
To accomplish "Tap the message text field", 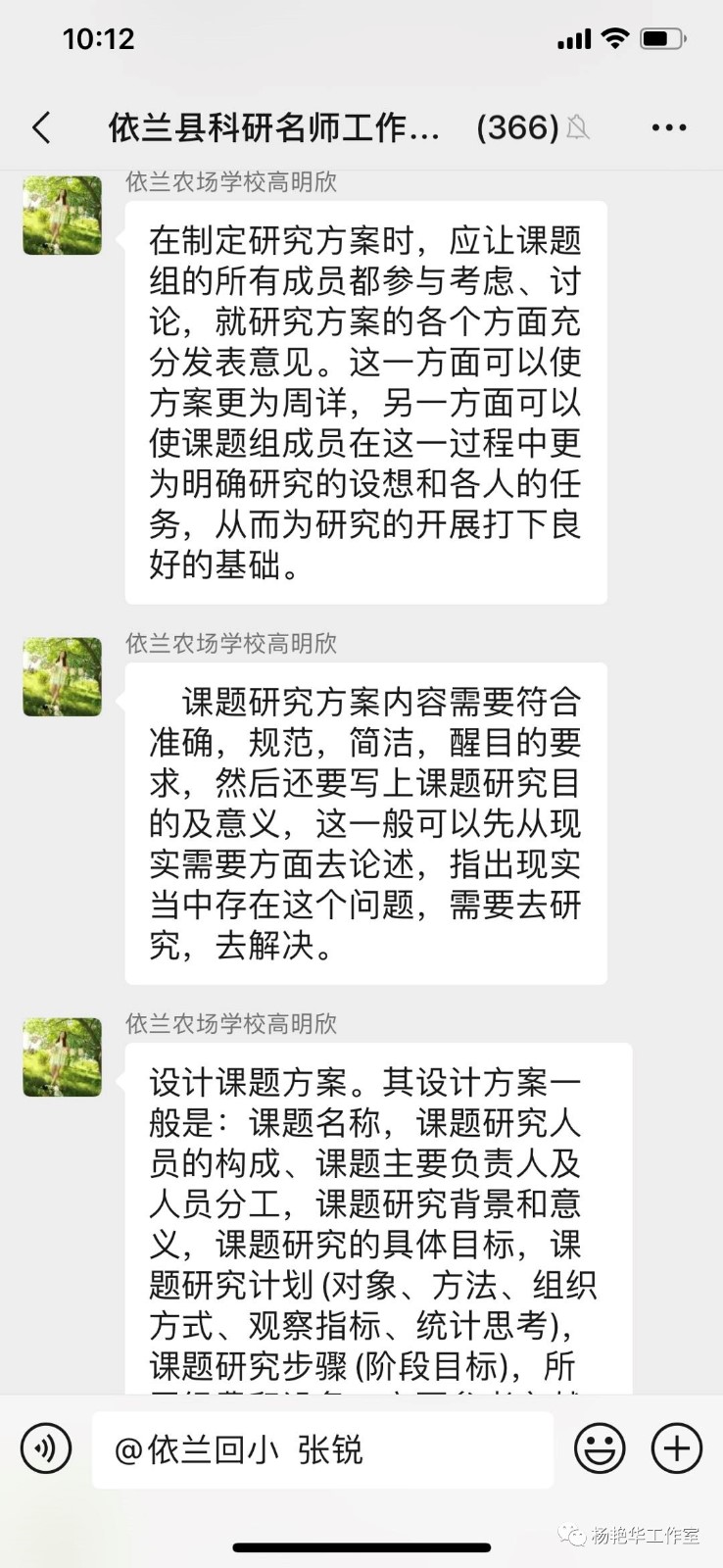I will (x=323, y=1449).
